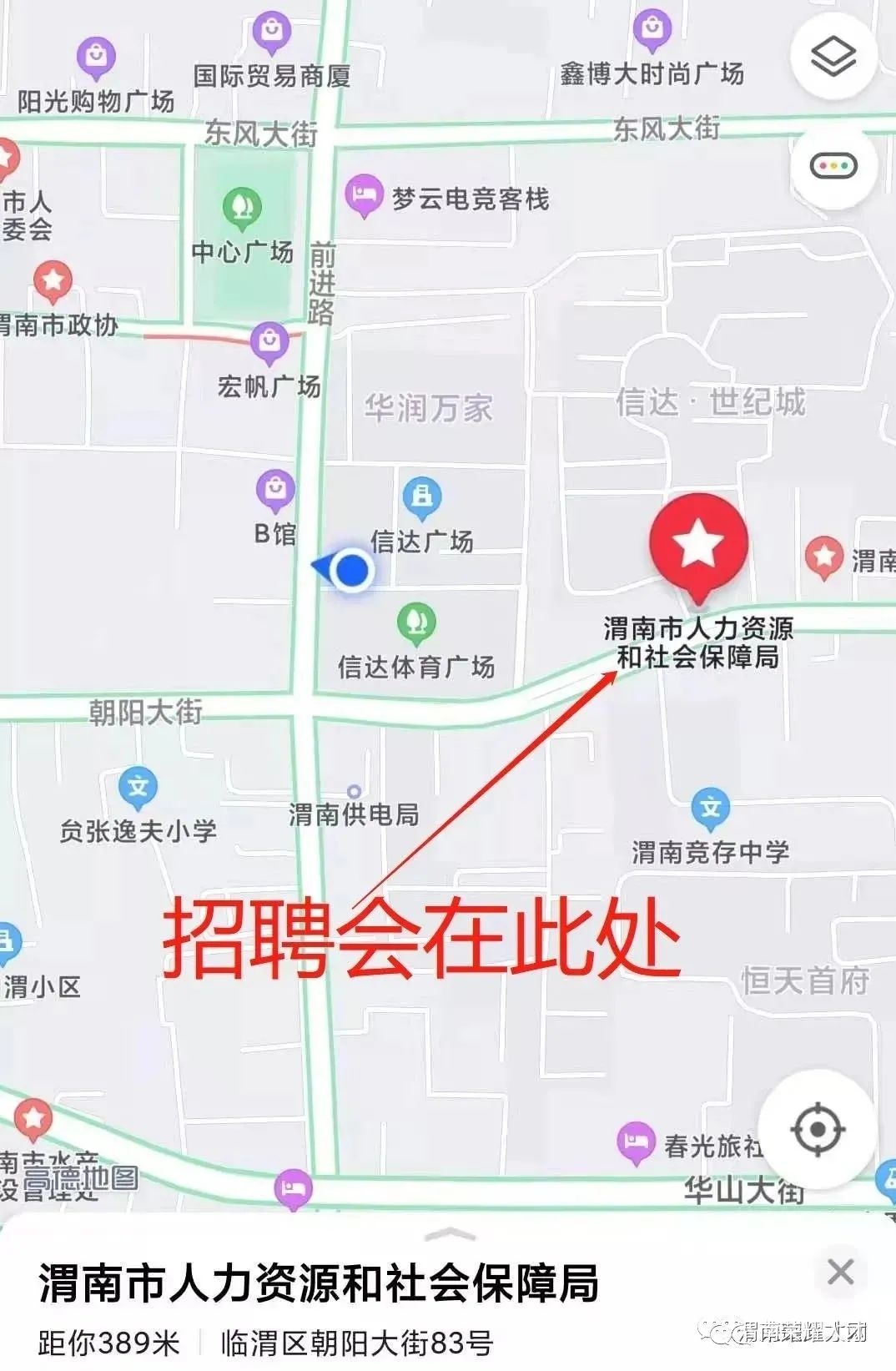Viewport: 896px width, 1371px height.
Task: Close the 渭南市人力资源和社会保障局 info card
Action: pos(840,1272)
